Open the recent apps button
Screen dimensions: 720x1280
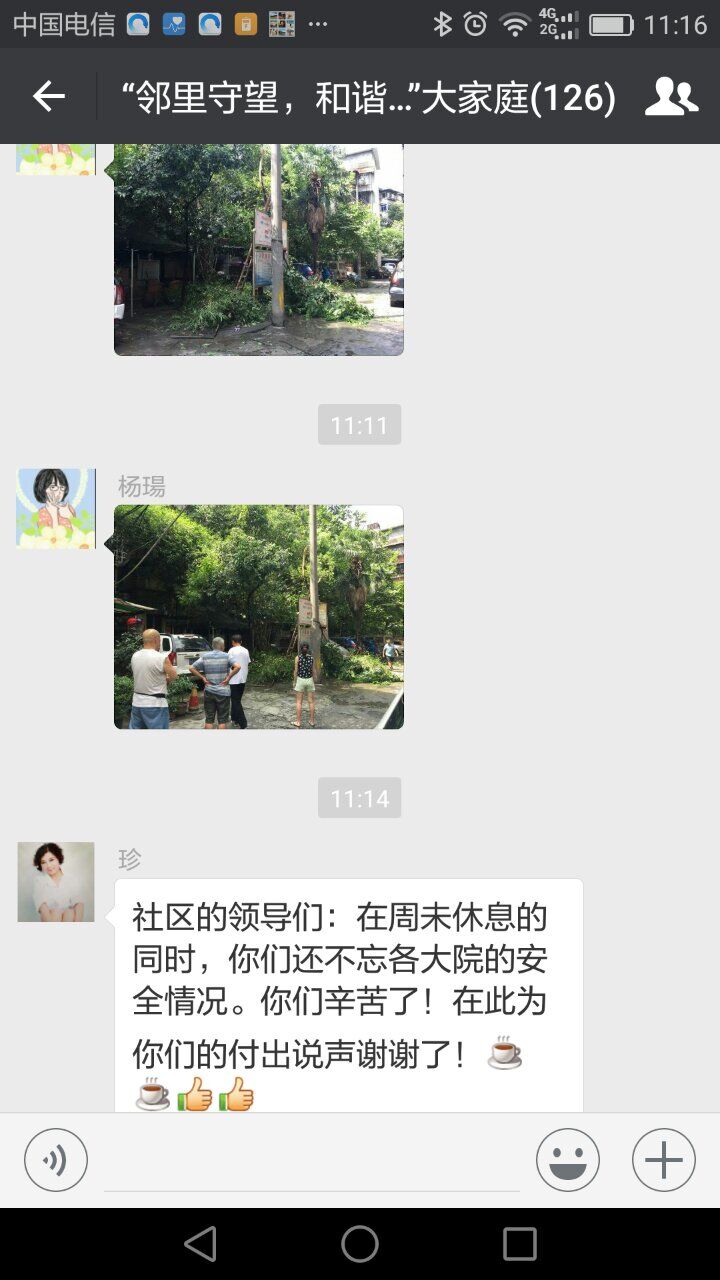519,1244
